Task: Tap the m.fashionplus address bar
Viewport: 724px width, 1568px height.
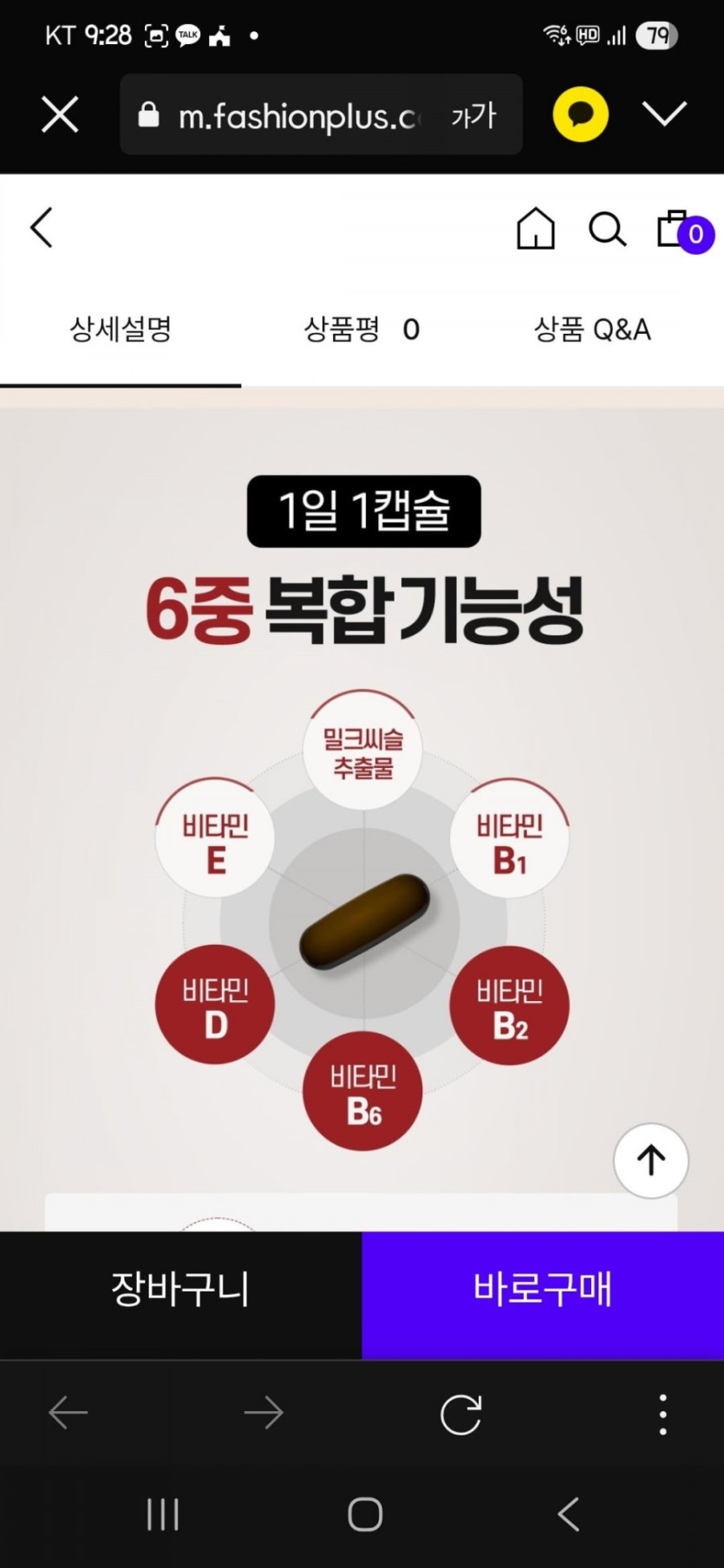Action: pyautogui.click(x=286, y=114)
